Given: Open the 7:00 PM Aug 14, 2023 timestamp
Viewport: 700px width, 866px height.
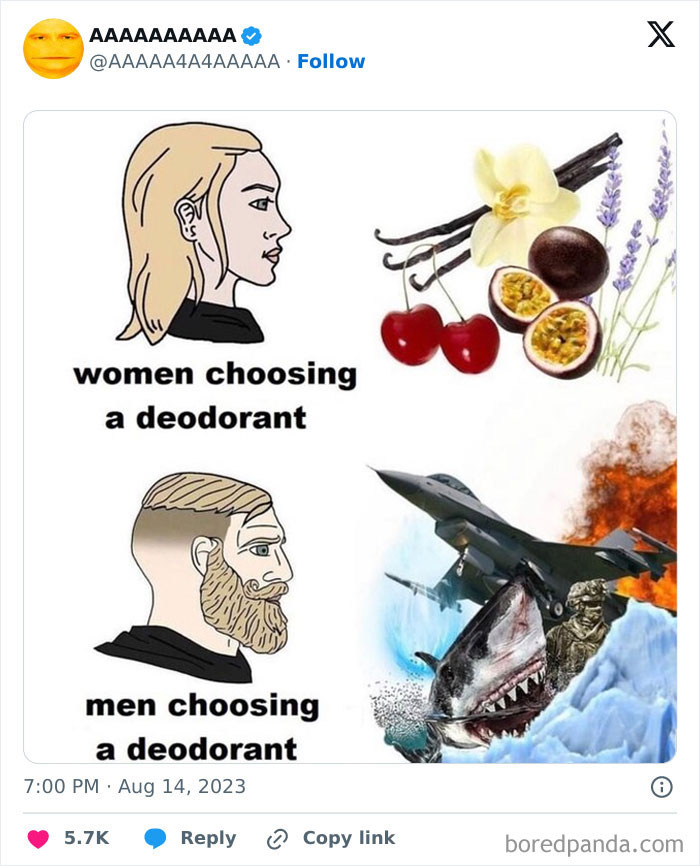Looking at the screenshot, I should [x=134, y=786].
